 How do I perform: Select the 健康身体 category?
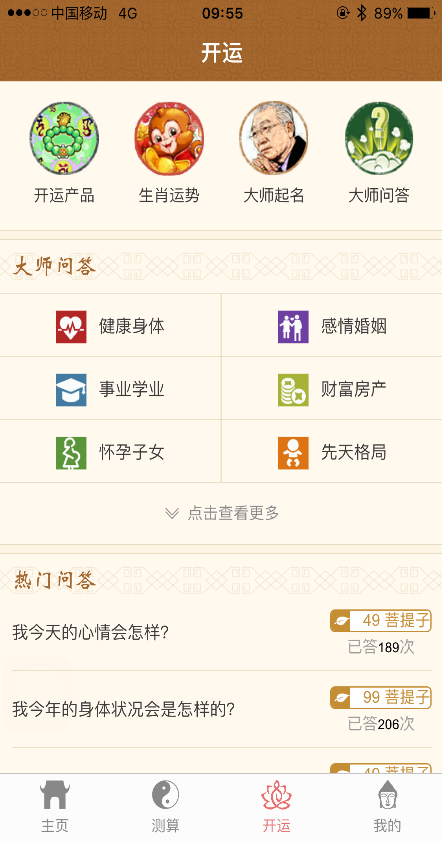tap(110, 326)
